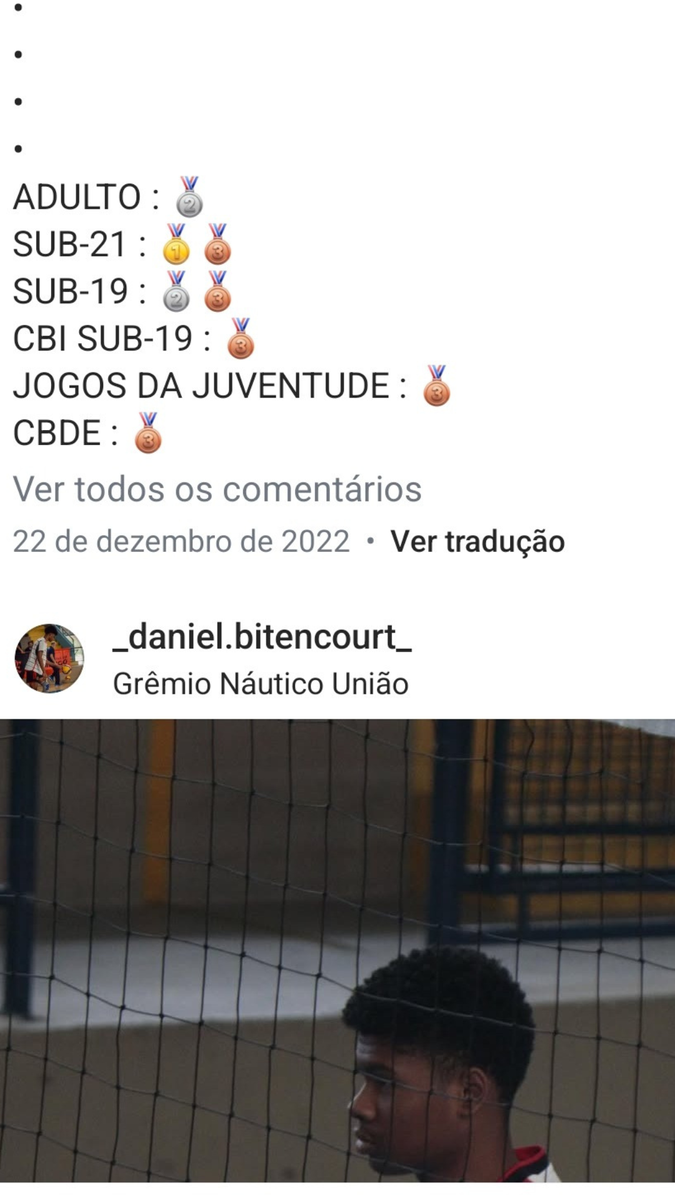
Task: Open _daniel.bitencourt_ profile picture
Action: [x=50, y=658]
